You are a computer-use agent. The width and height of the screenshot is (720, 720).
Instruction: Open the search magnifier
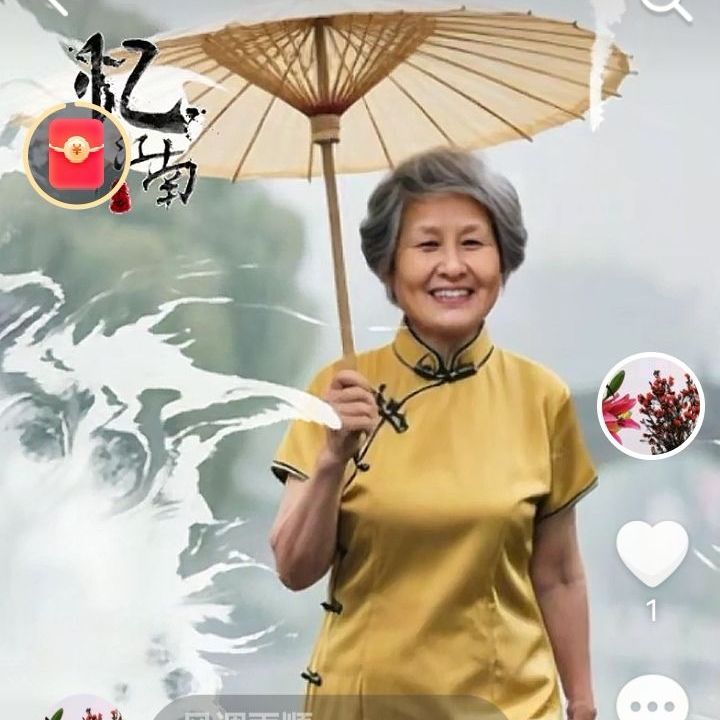[667, 8]
